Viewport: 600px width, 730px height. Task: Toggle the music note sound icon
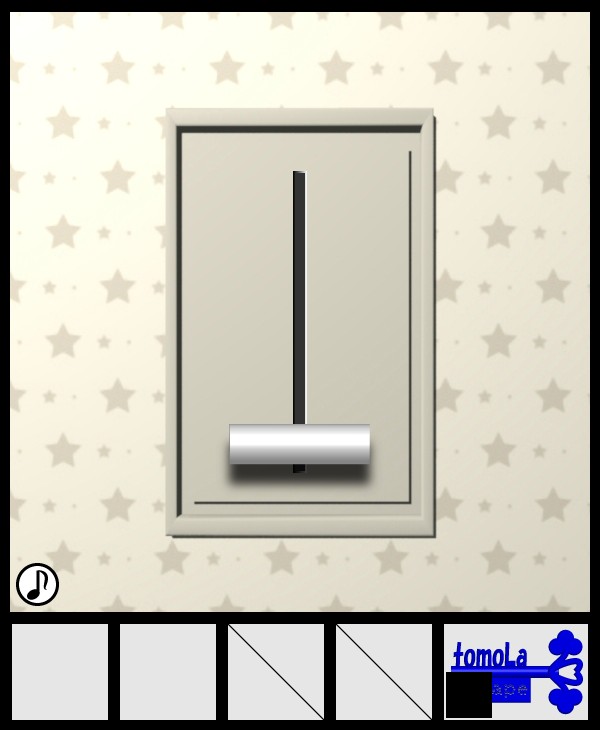pos(37,584)
